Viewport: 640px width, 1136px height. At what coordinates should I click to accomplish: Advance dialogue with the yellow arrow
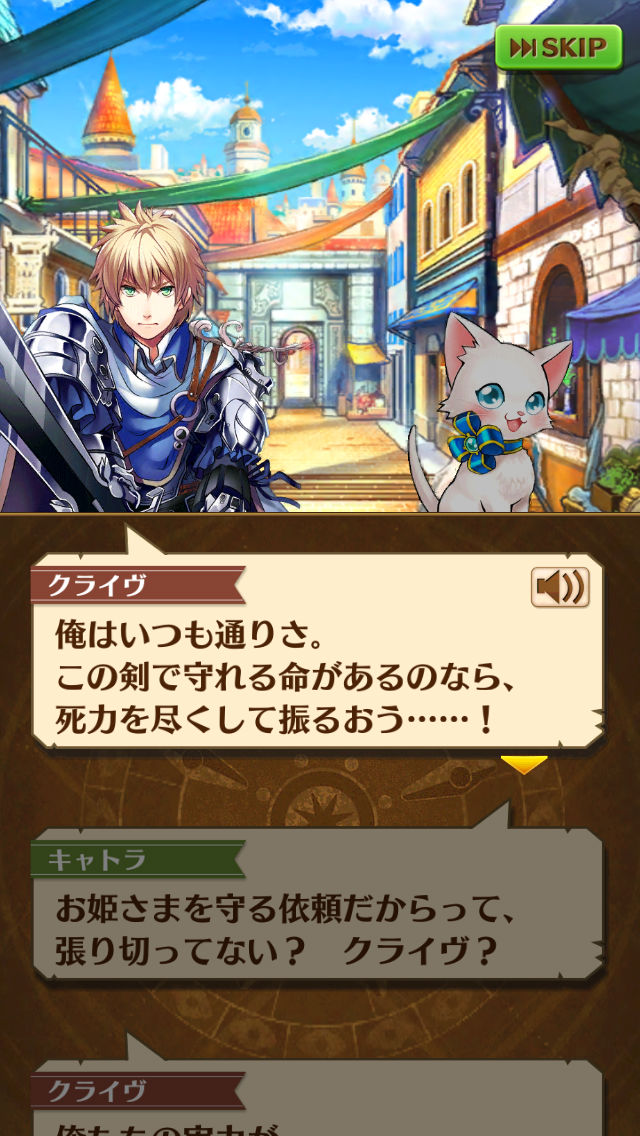click(524, 765)
